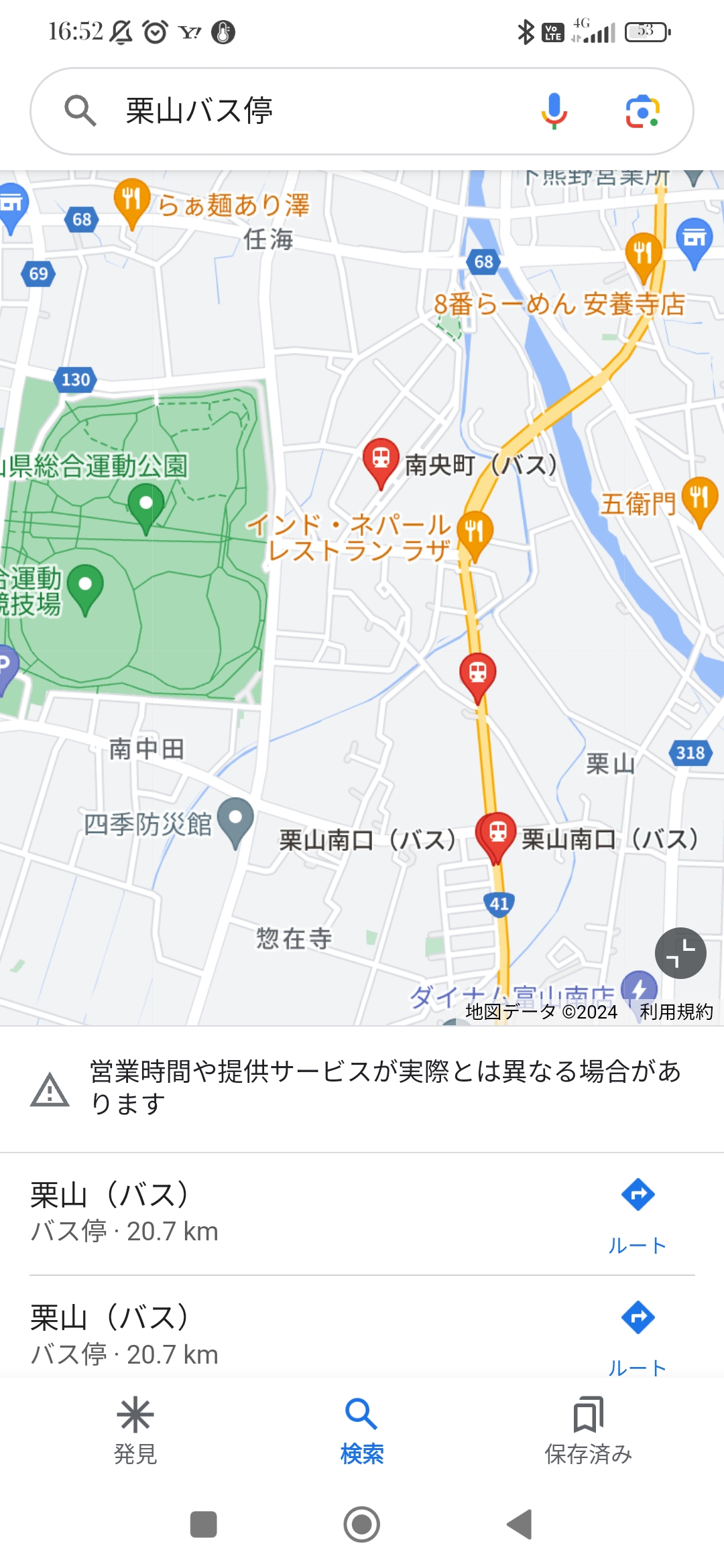Start voice search with the microphone

pyautogui.click(x=554, y=111)
